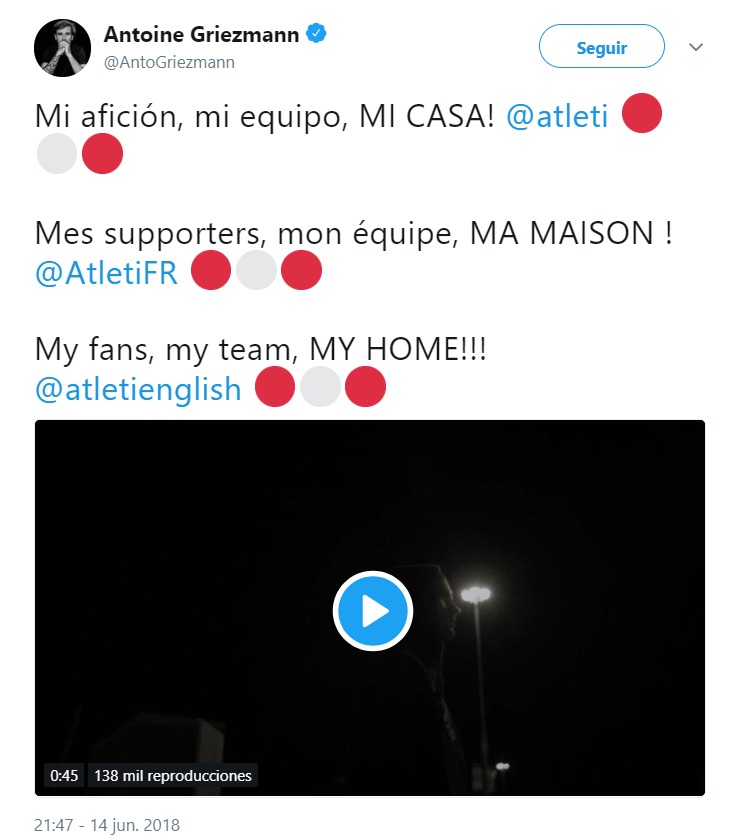Open the @atleti profile link
This screenshot has width=743, height=839.
pyautogui.click(x=562, y=115)
